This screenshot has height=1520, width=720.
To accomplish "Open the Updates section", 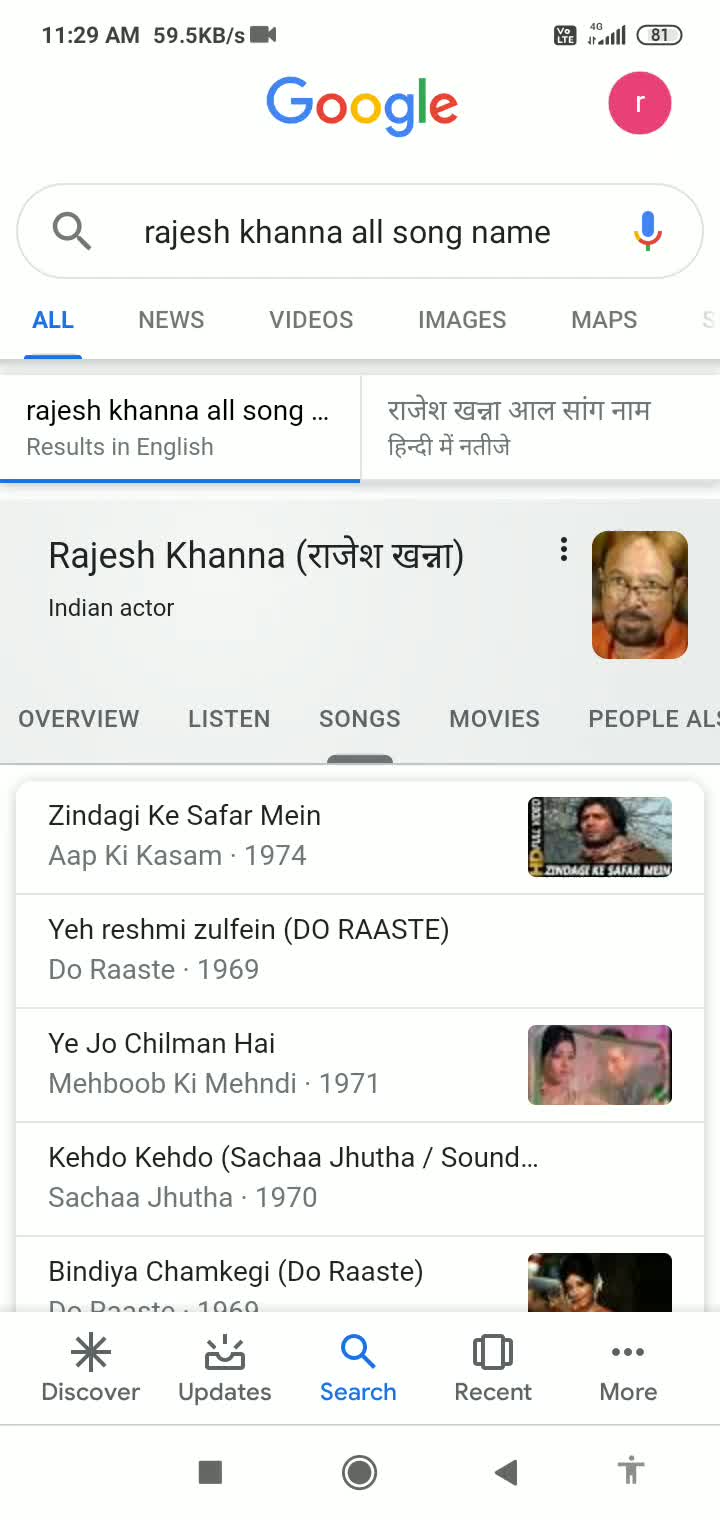I will (x=225, y=1369).
